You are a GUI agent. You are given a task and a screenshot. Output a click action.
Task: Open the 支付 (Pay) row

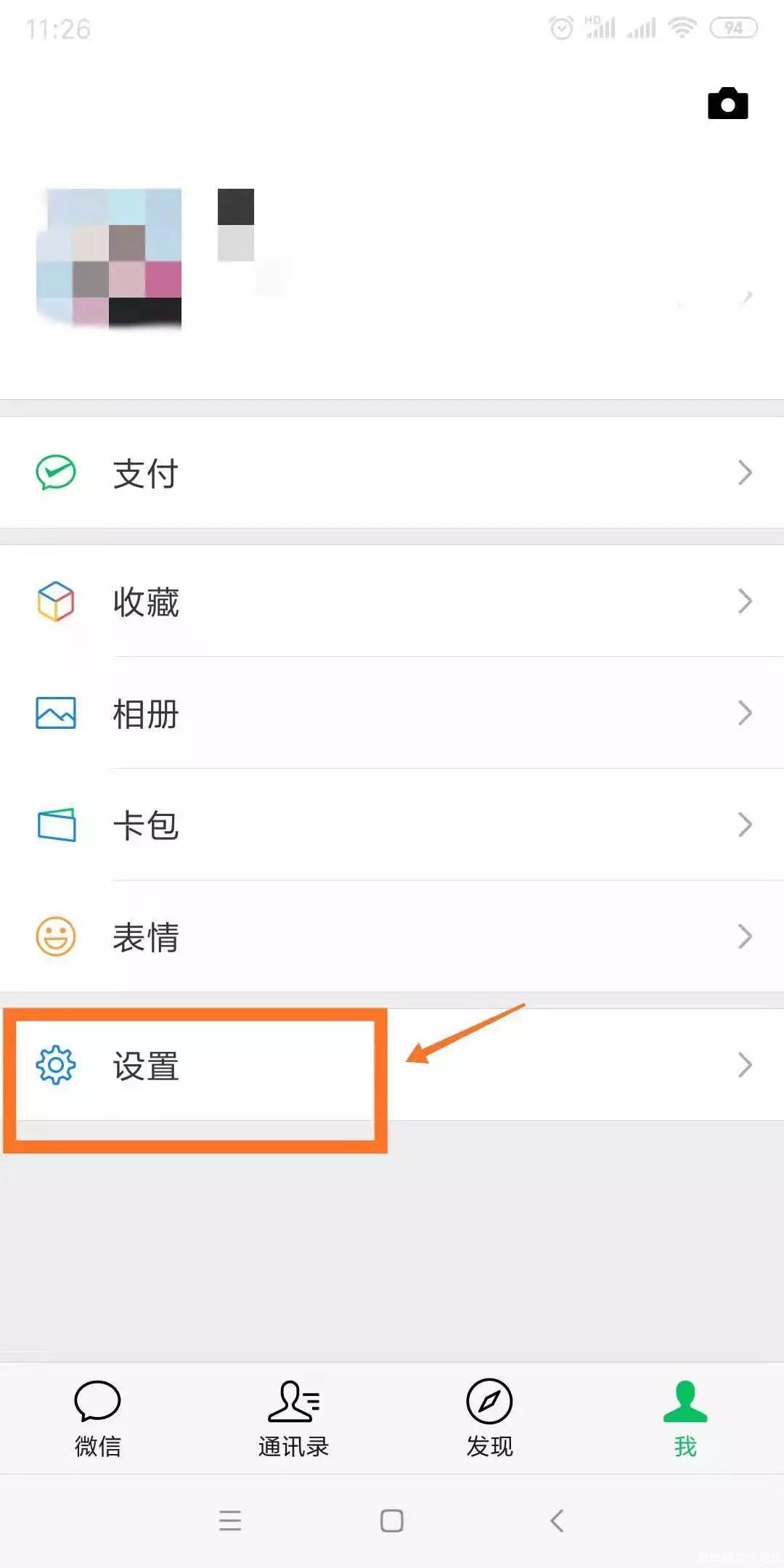(392, 473)
